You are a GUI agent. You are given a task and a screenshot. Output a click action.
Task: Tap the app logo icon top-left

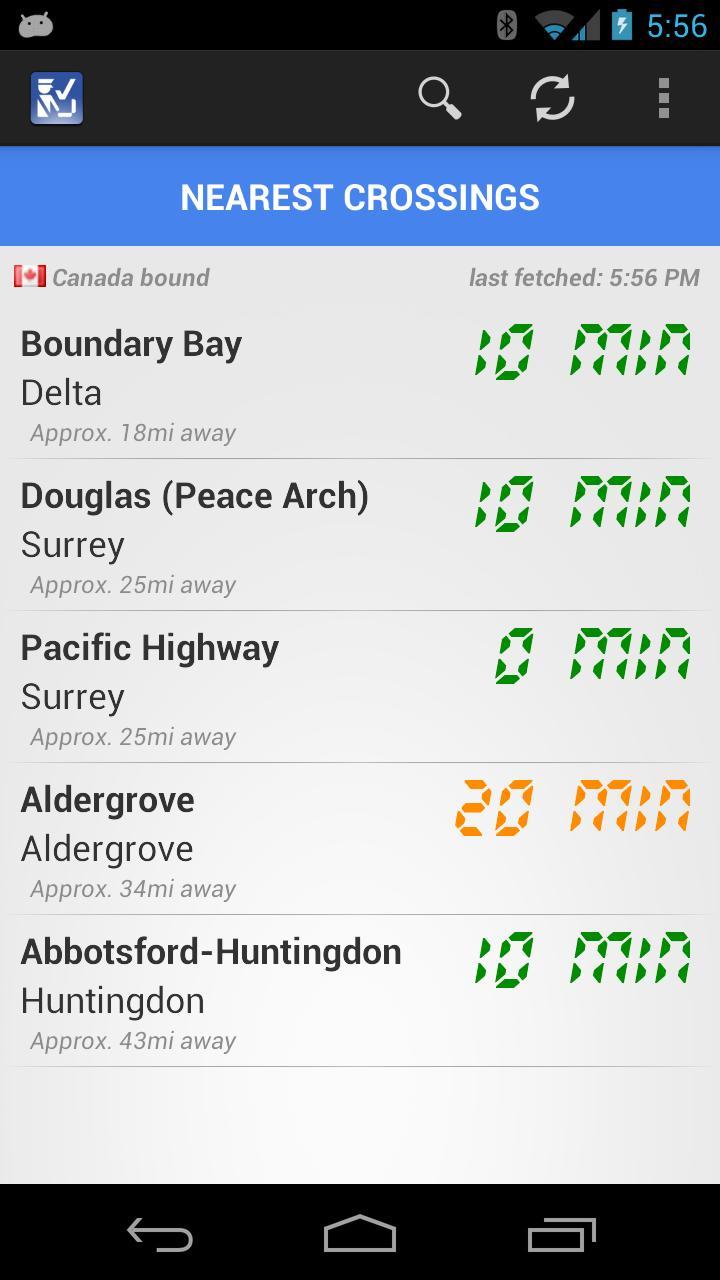point(55,98)
